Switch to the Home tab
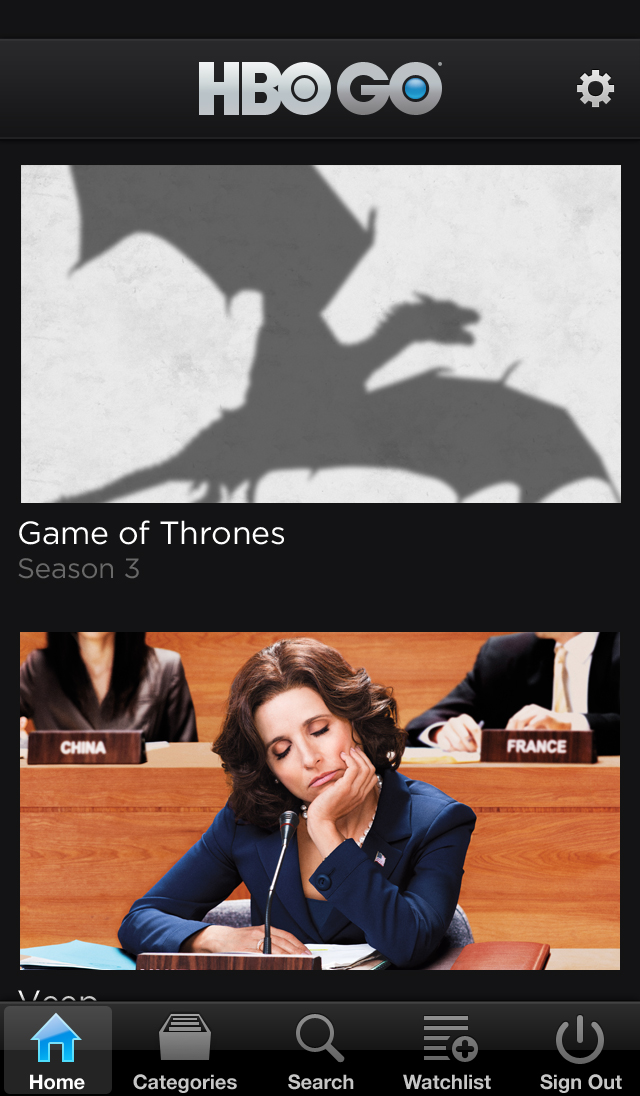The image size is (640, 1096). tap(57, 1051)
